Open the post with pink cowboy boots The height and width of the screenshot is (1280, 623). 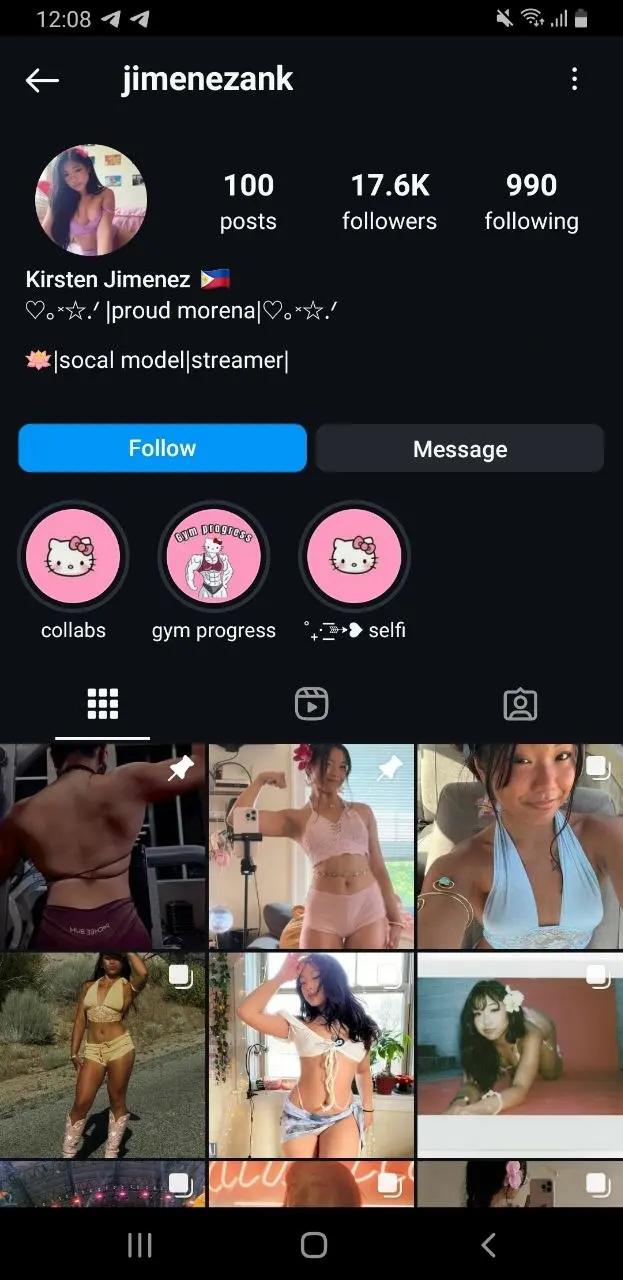pos(102,1055)
